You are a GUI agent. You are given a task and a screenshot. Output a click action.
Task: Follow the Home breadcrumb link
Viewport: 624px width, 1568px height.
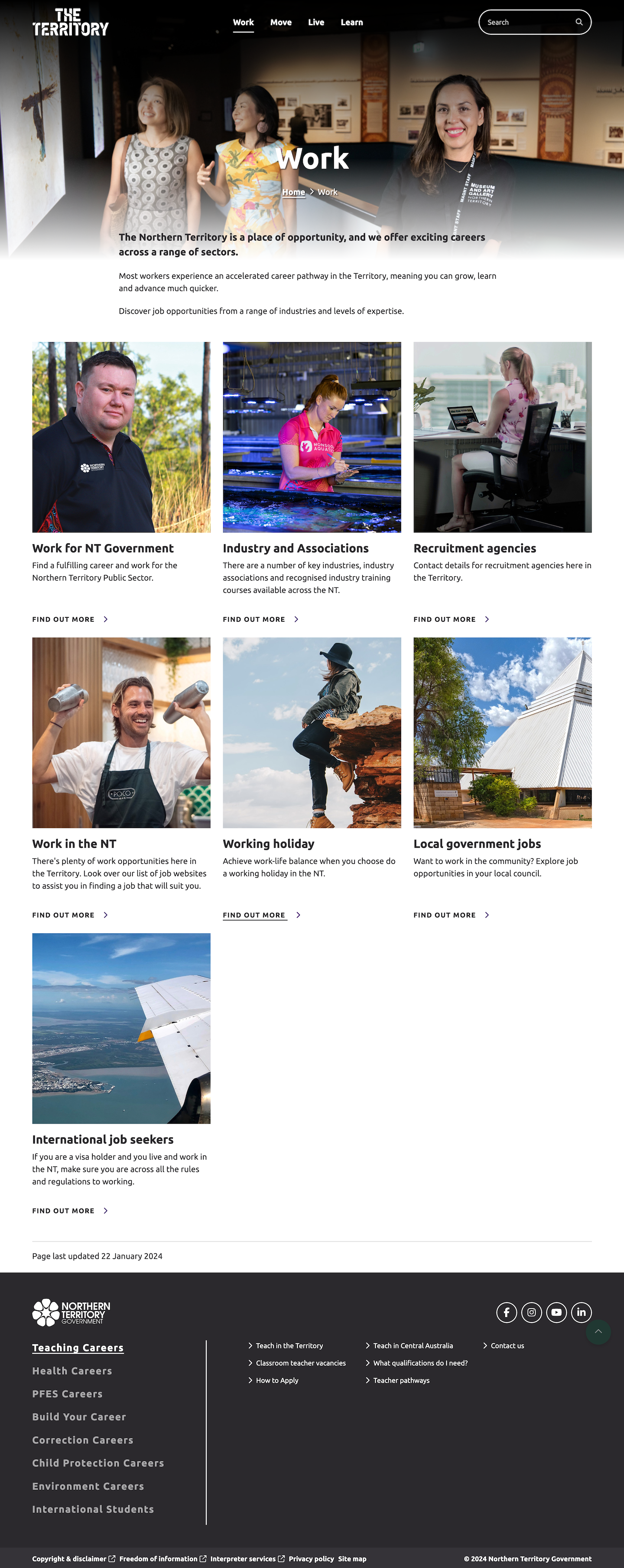coord(293,193)
